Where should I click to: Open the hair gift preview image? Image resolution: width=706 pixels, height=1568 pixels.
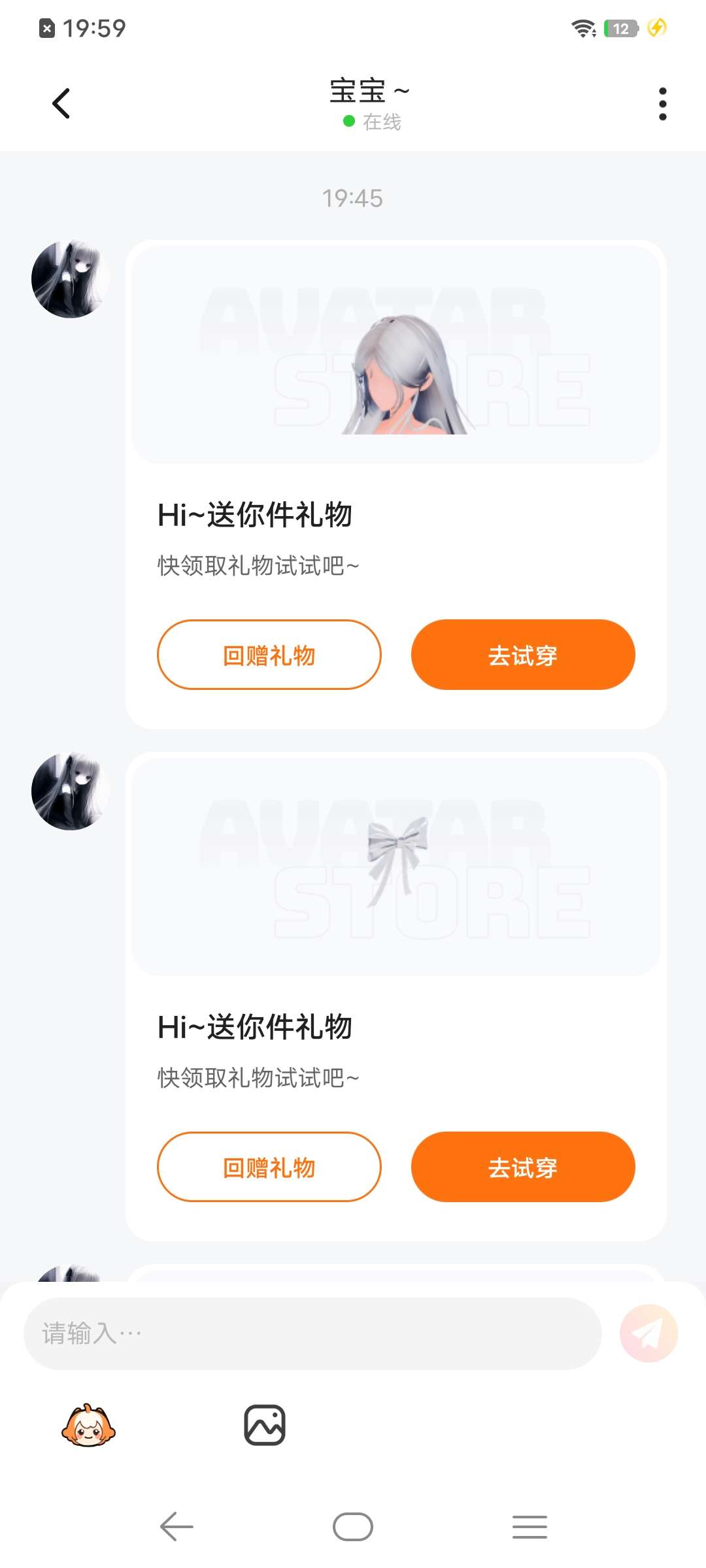(396, 354)
